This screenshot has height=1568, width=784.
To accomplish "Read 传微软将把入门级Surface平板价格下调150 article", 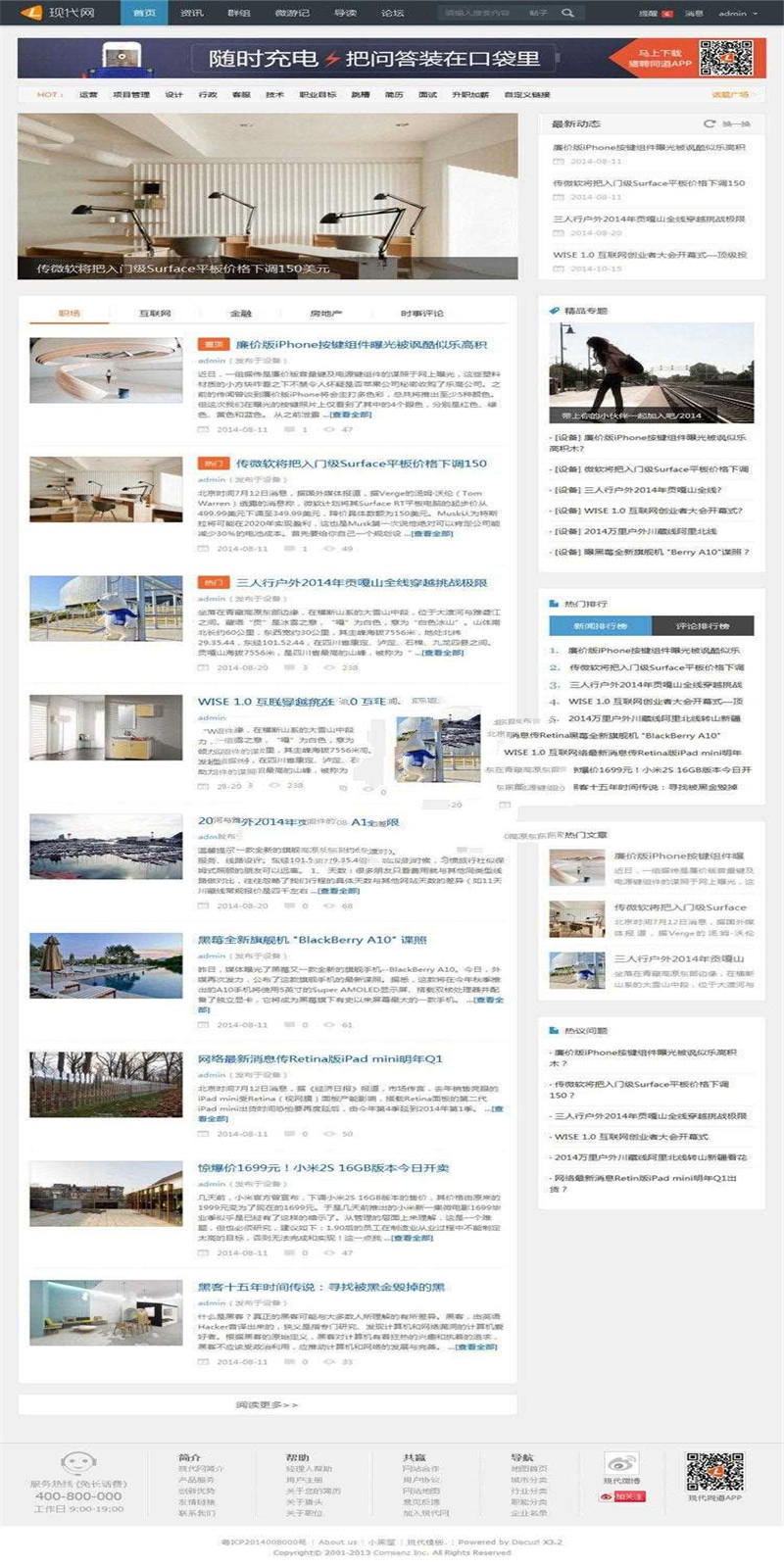I will pyautogui.click(x=361, y=464).
